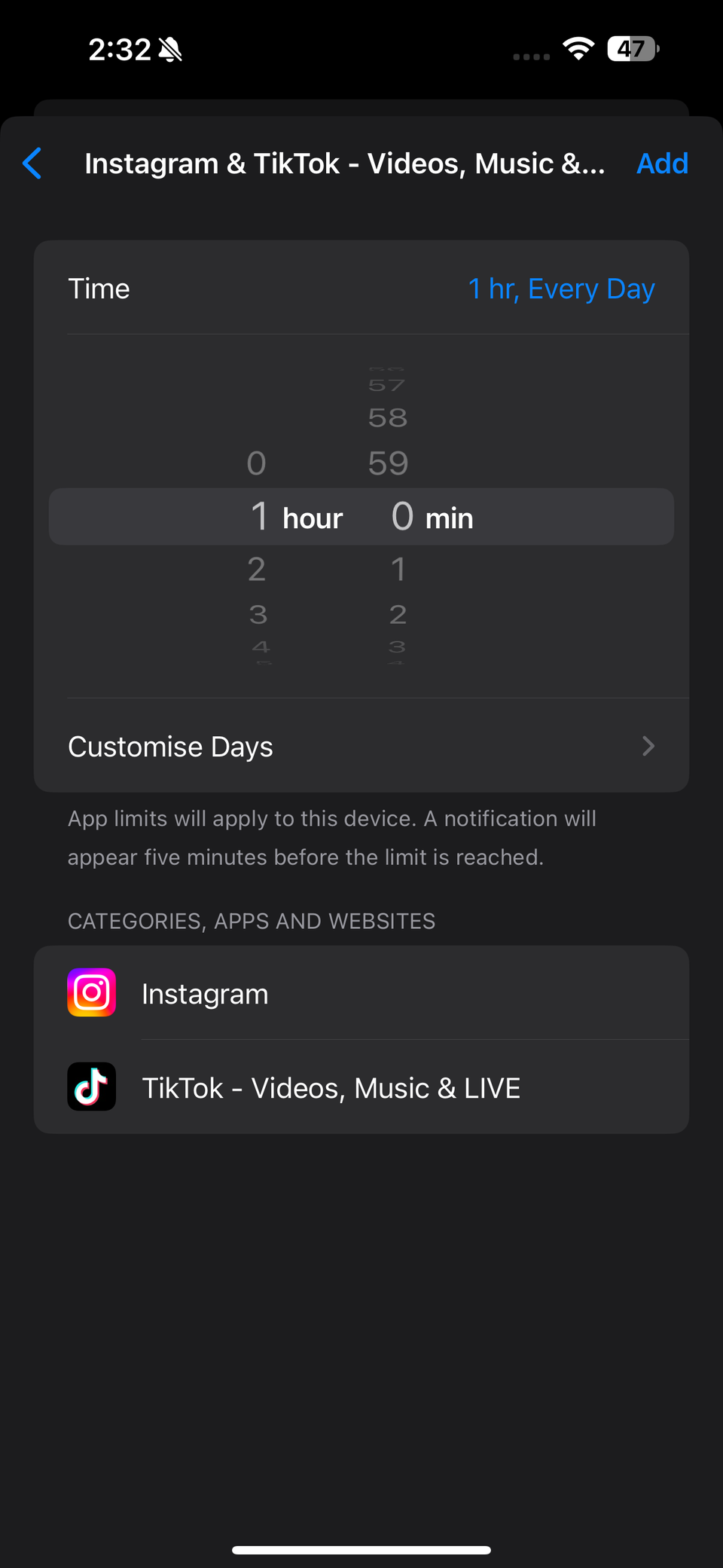Tap the chevron next to Customise Days
This screenshot has width=723, height=1568.
(x=648, y=746)
